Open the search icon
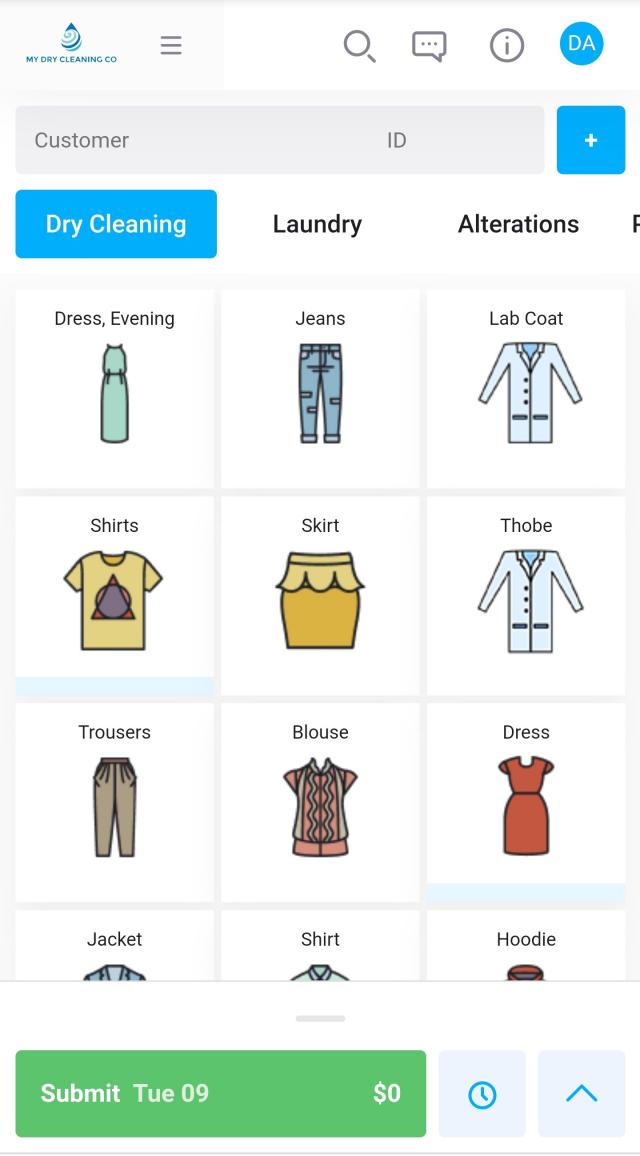This screenshot has width=640, height=1156. click(x=358, y=45)
